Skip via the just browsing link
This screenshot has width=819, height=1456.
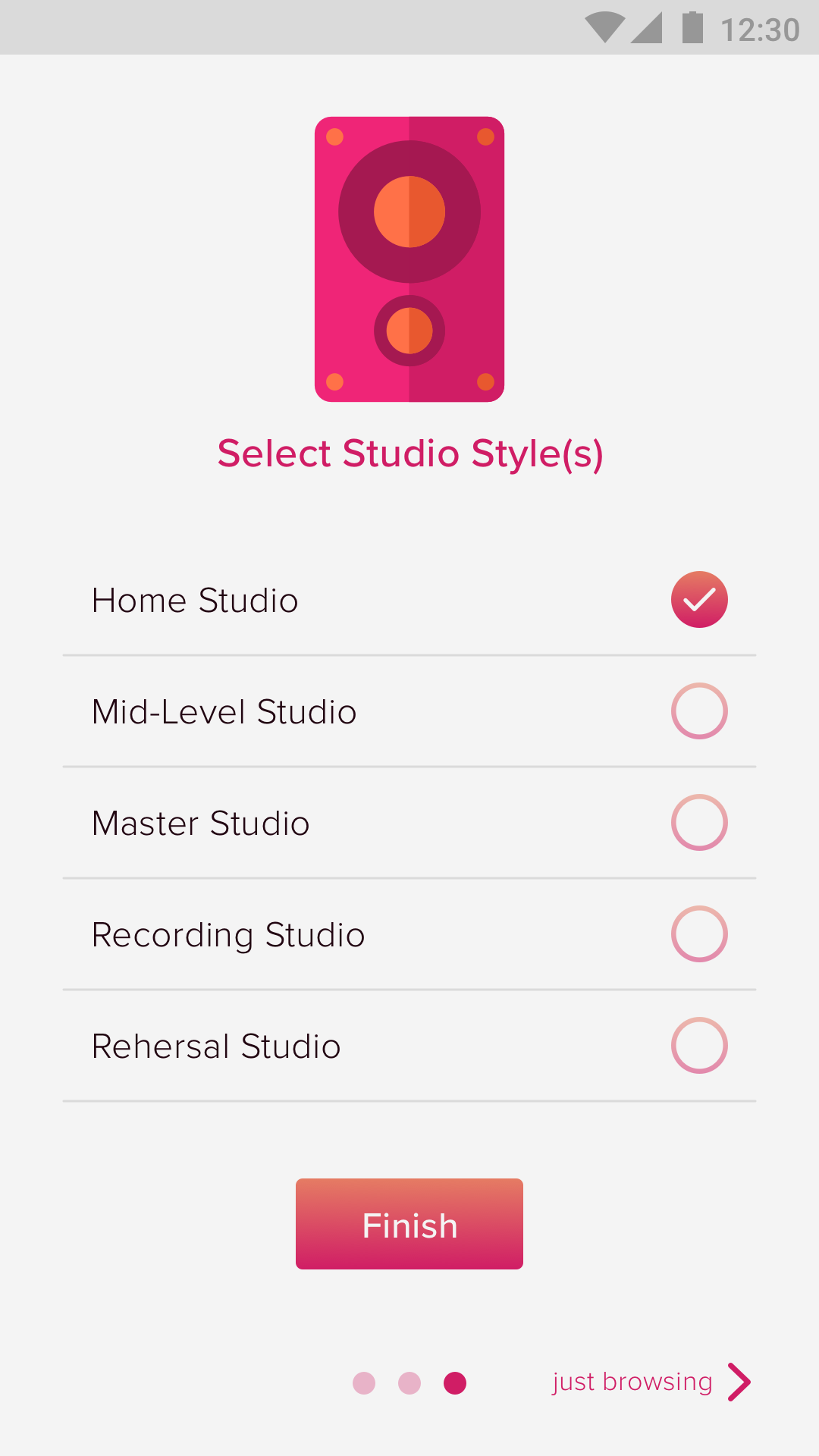pos(651,1382)
